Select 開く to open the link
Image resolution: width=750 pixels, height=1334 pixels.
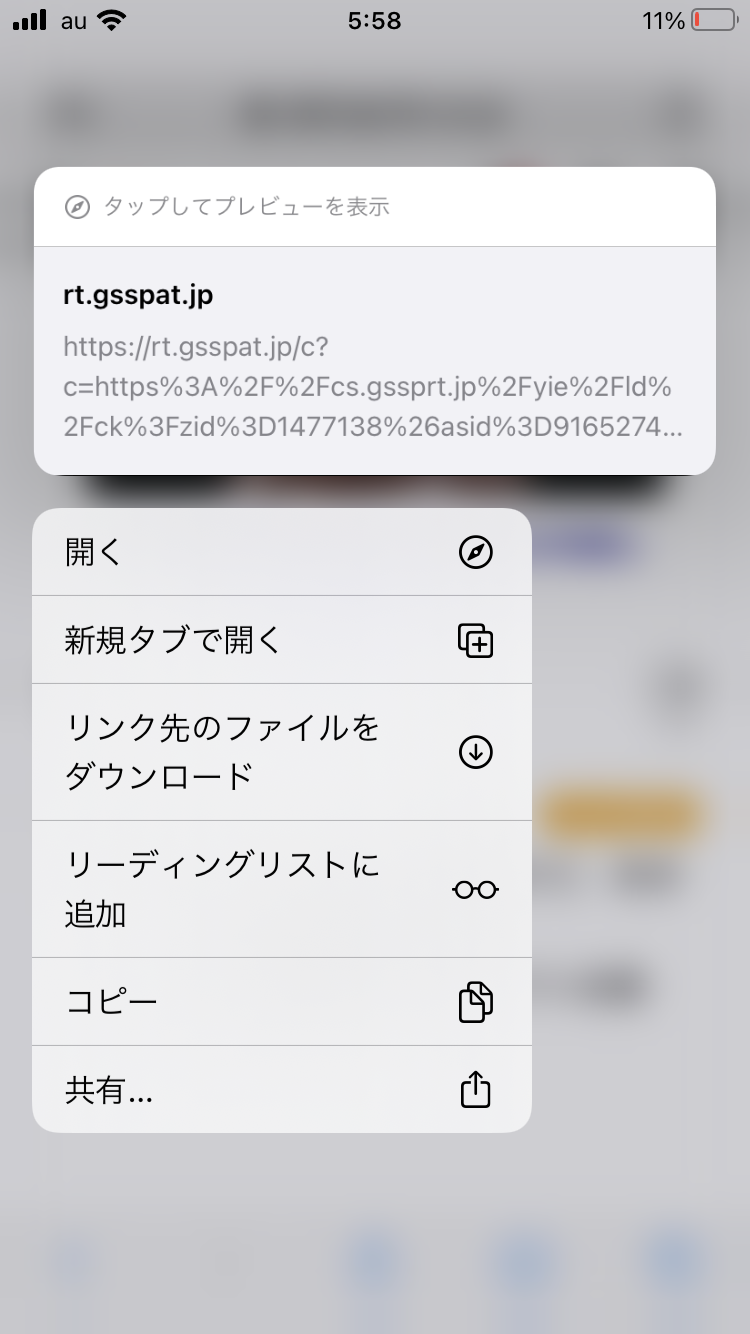click(281, 552)
